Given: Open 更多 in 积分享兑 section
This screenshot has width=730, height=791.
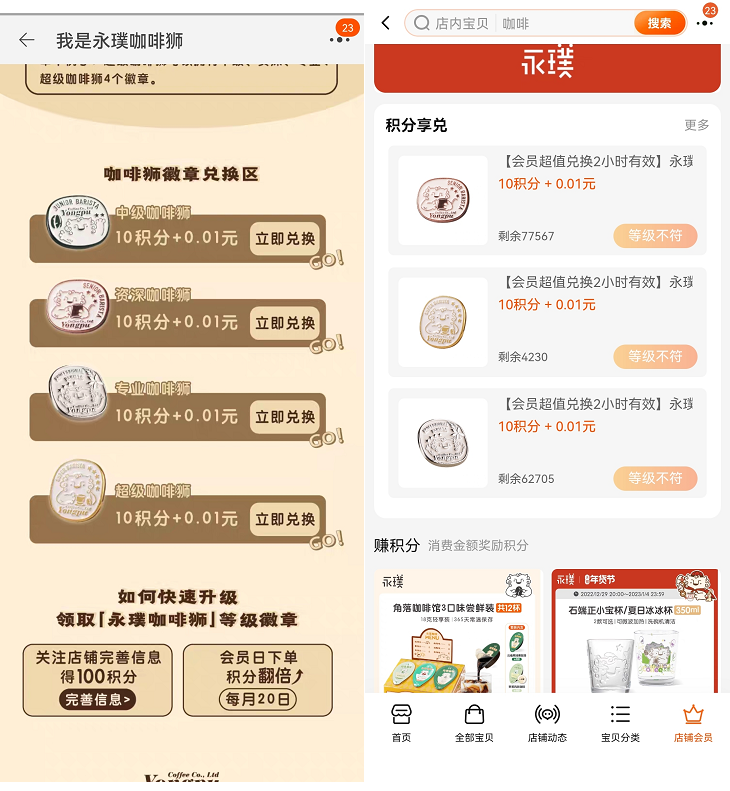Looking at the screenshot, I should [697, 125].
